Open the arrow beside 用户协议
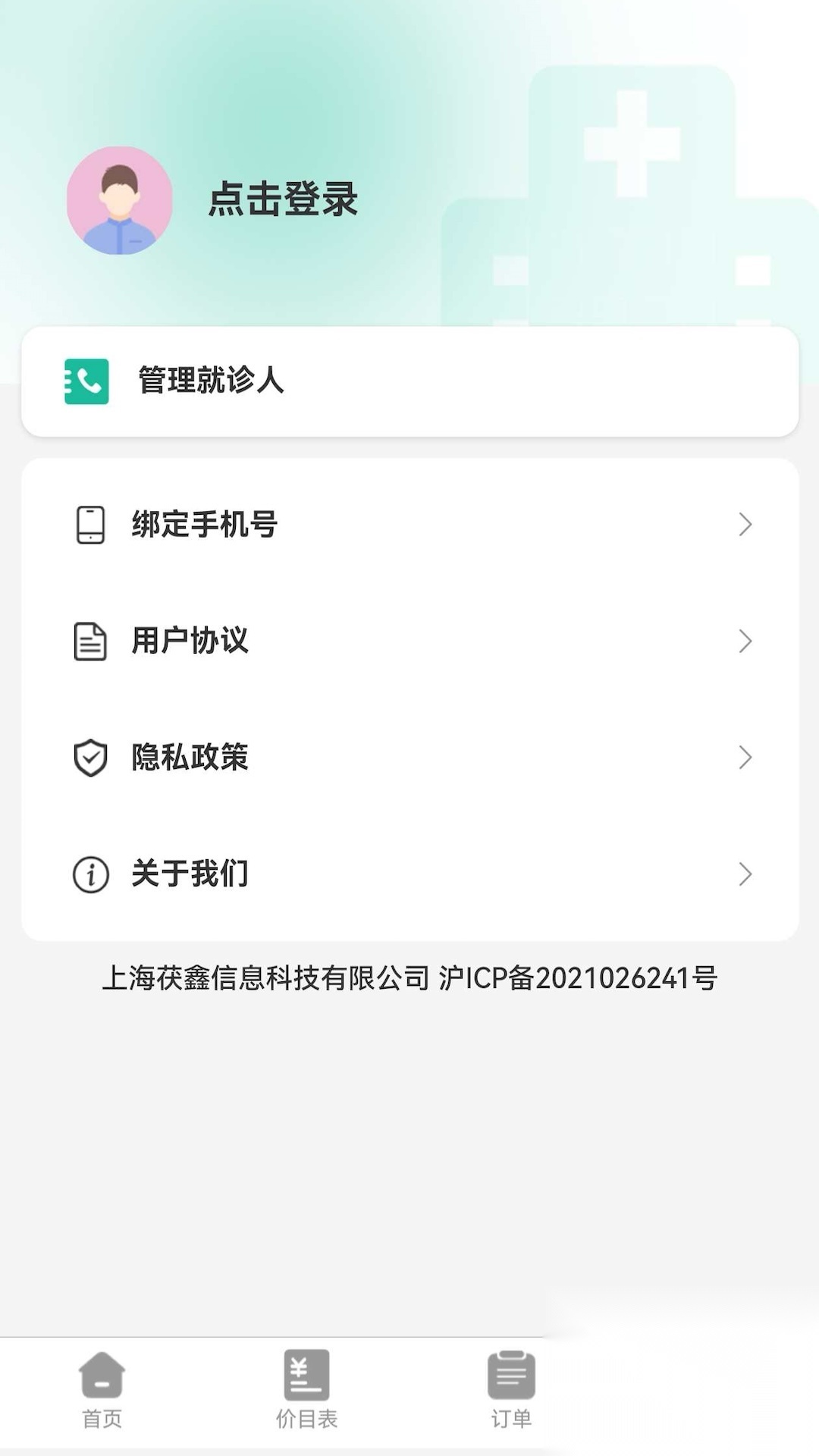This screenshot has width=819, height=1456. coord(744,641)
